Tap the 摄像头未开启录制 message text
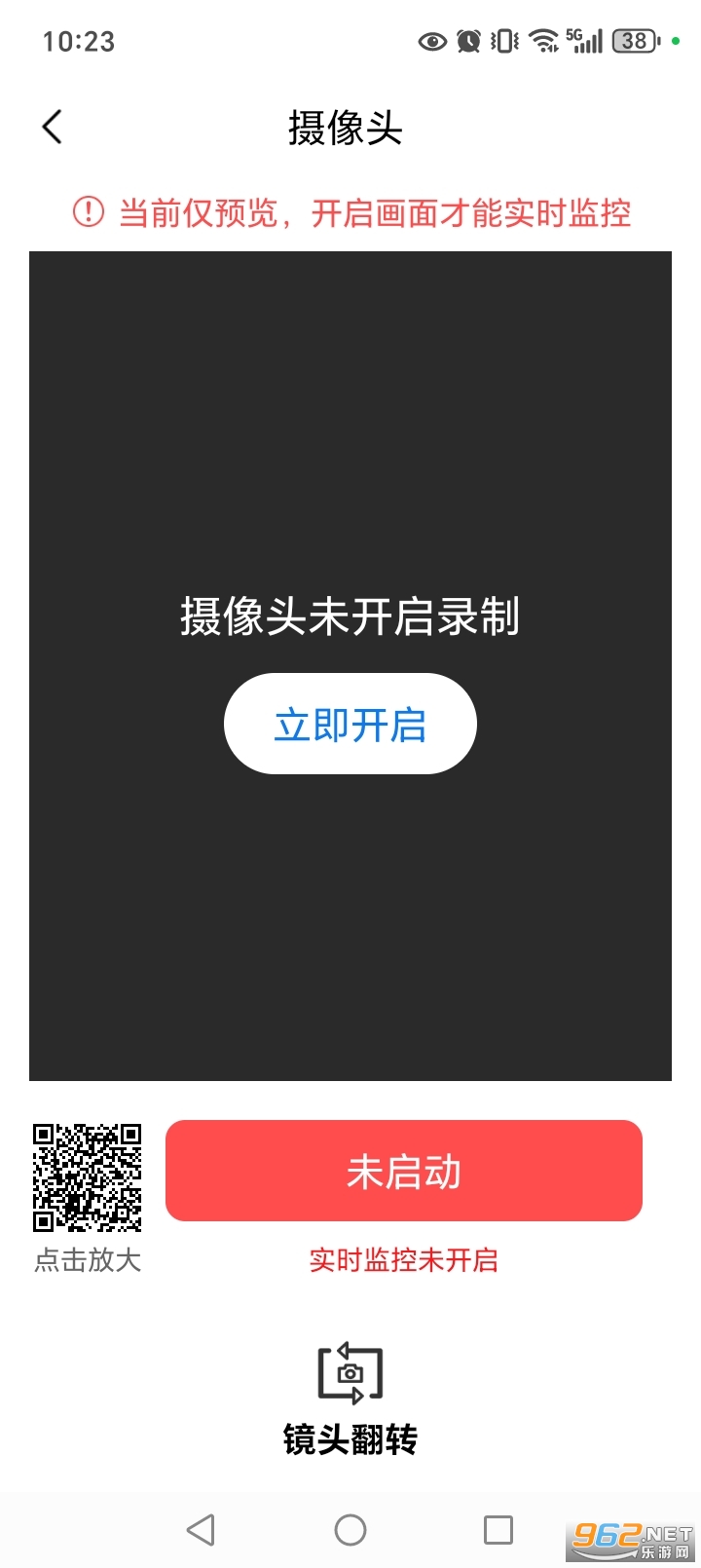Viewport: 701px width, 1568px height. coord(350,616)
